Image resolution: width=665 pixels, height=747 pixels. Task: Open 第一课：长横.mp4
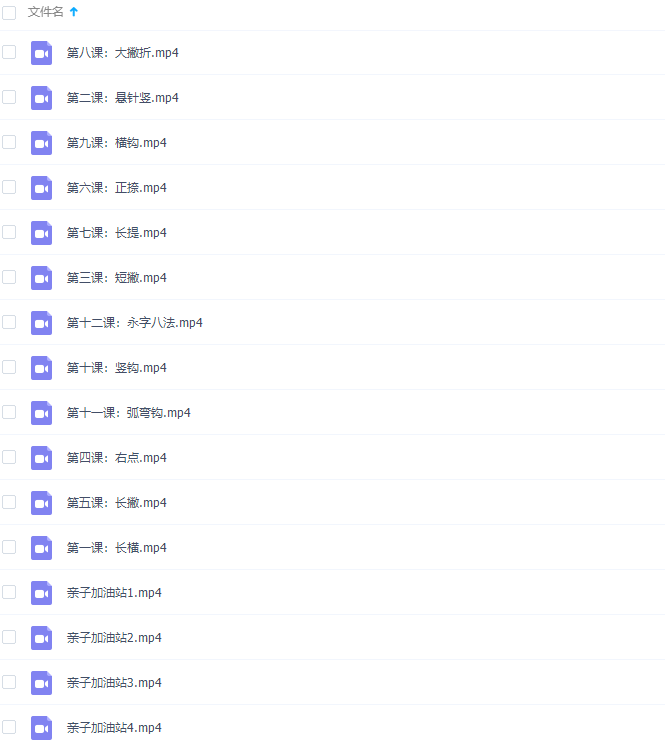pyautogui.click(x=116, y=548)
